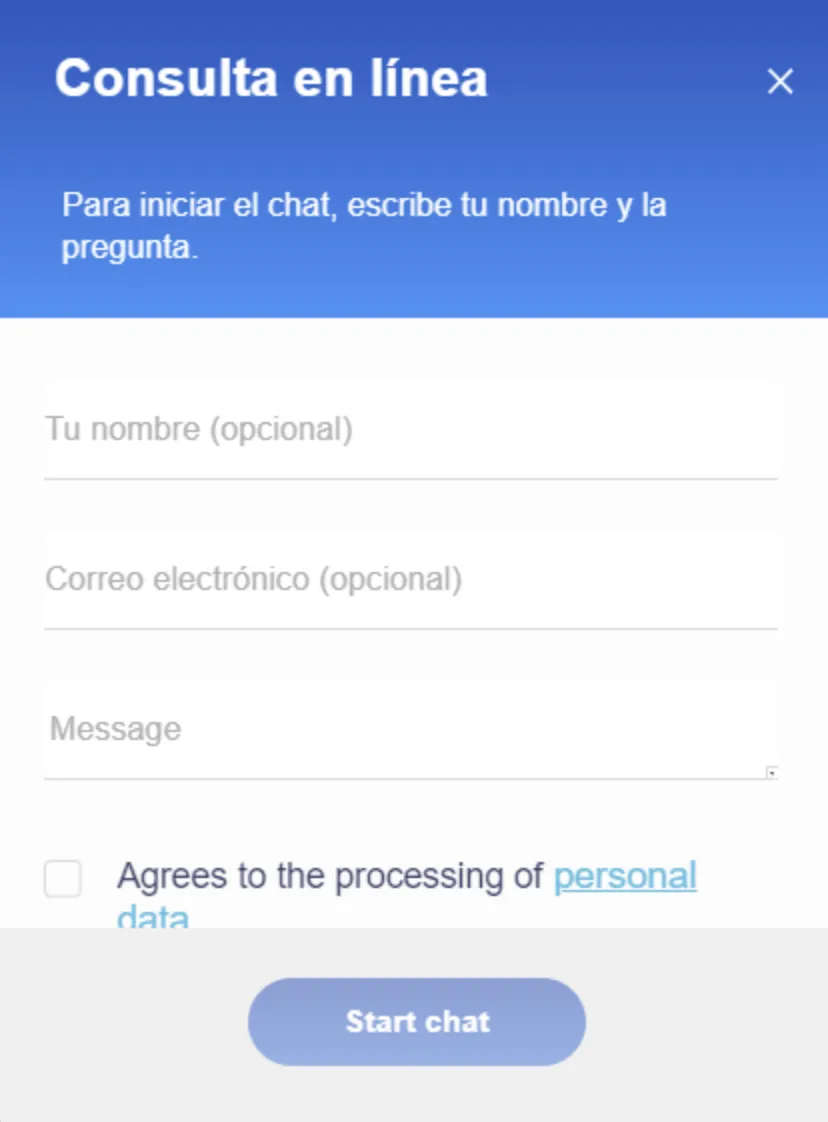828x1122 pixels.
Task: Select the Message text box
Action: 410,730
